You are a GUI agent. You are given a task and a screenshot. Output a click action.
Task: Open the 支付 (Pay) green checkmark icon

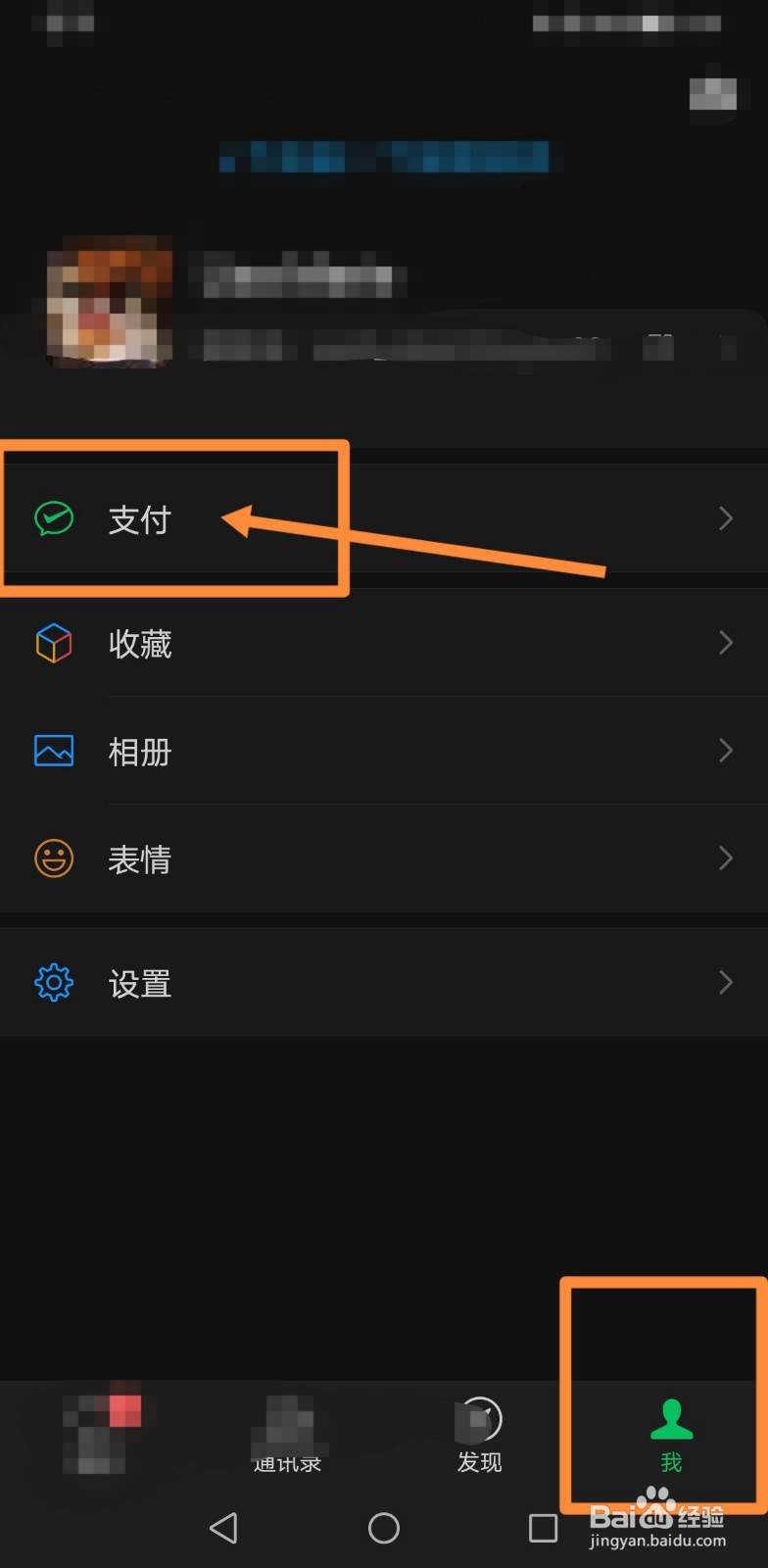(x=54, y=517)
